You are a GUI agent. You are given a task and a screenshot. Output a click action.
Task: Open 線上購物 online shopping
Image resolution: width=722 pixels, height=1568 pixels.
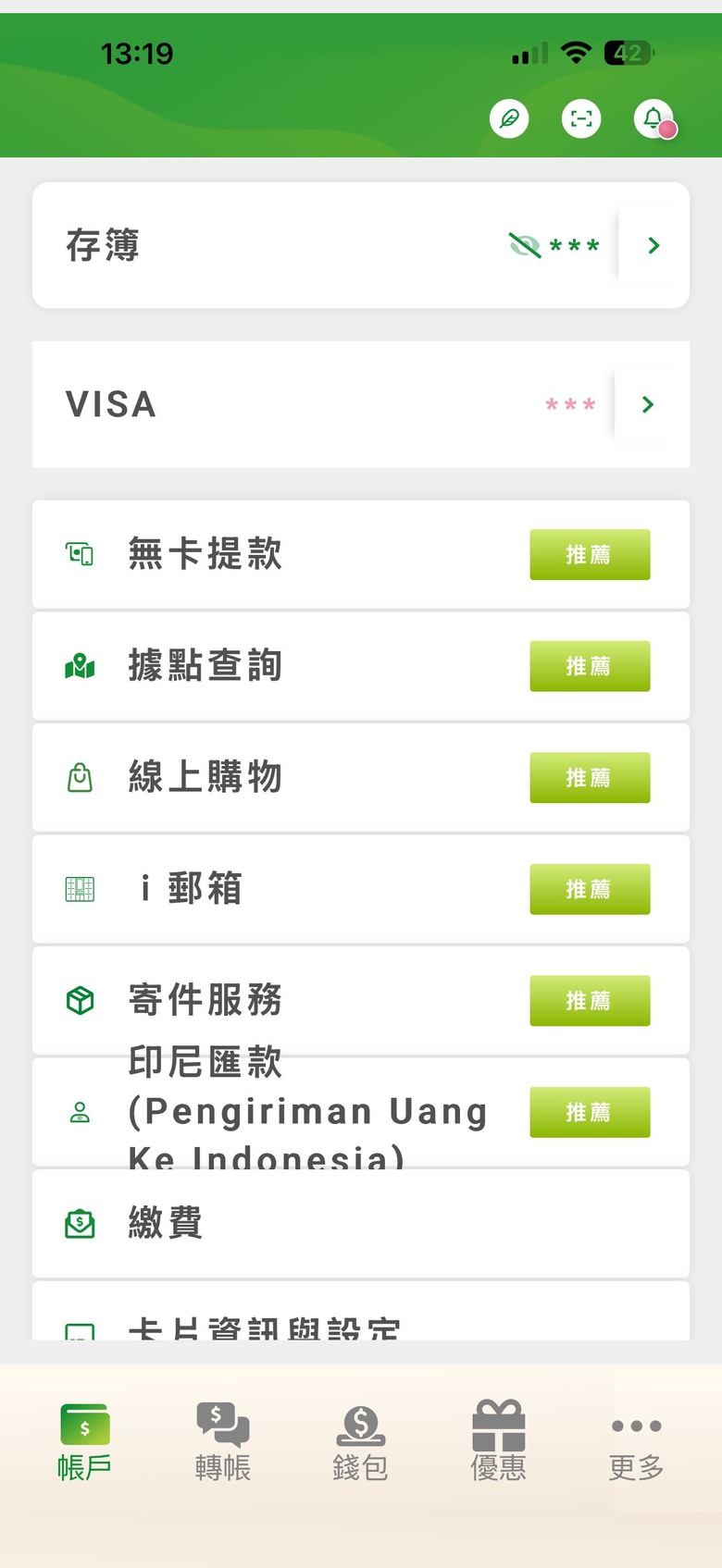pyautogui.click(x=361, y=777)
